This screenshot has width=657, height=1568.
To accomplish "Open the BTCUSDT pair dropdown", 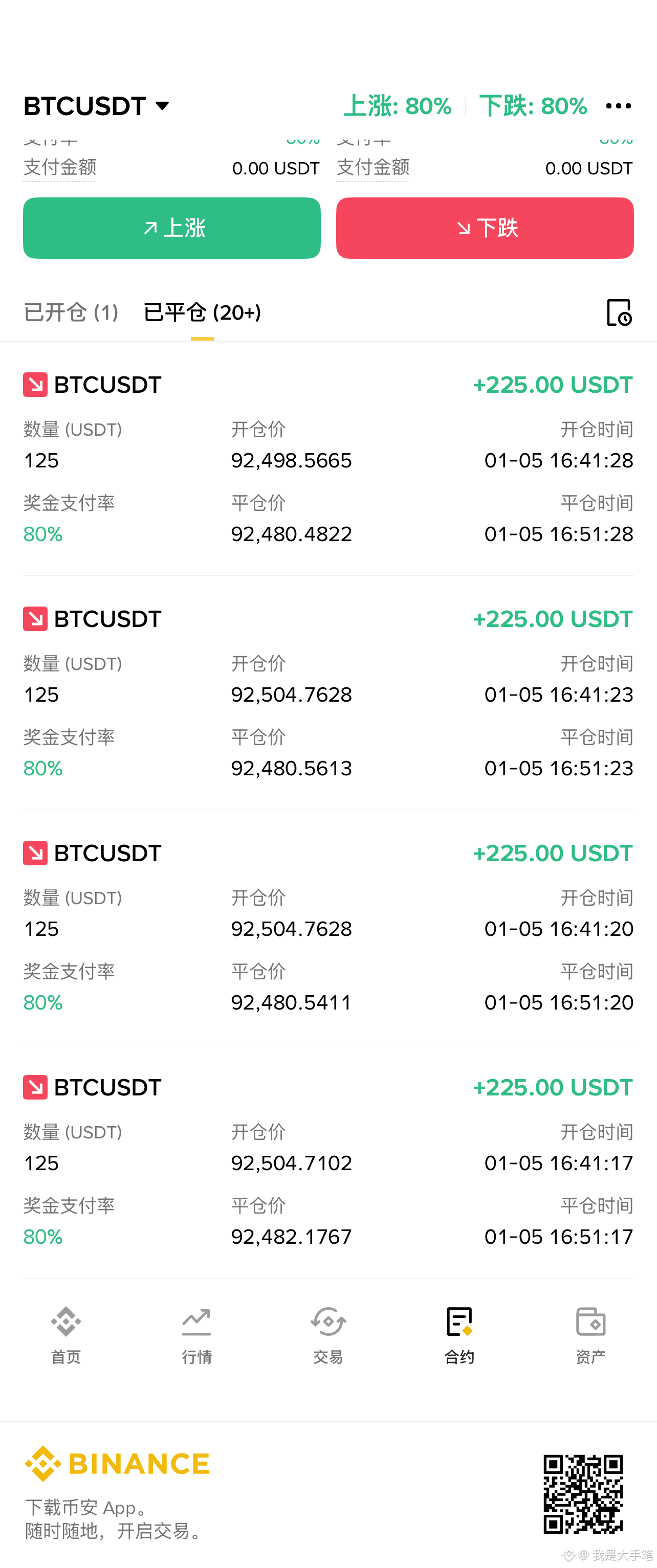I will point(96,106).
